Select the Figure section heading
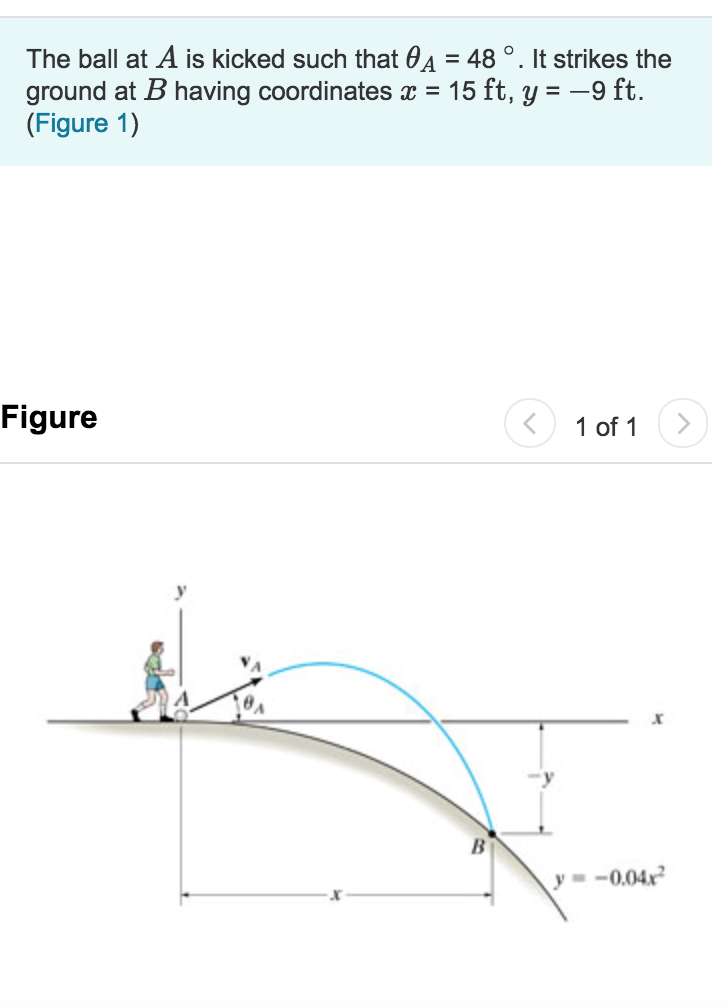The height and width of the screenshot is (1008, 728). point(48,418)
